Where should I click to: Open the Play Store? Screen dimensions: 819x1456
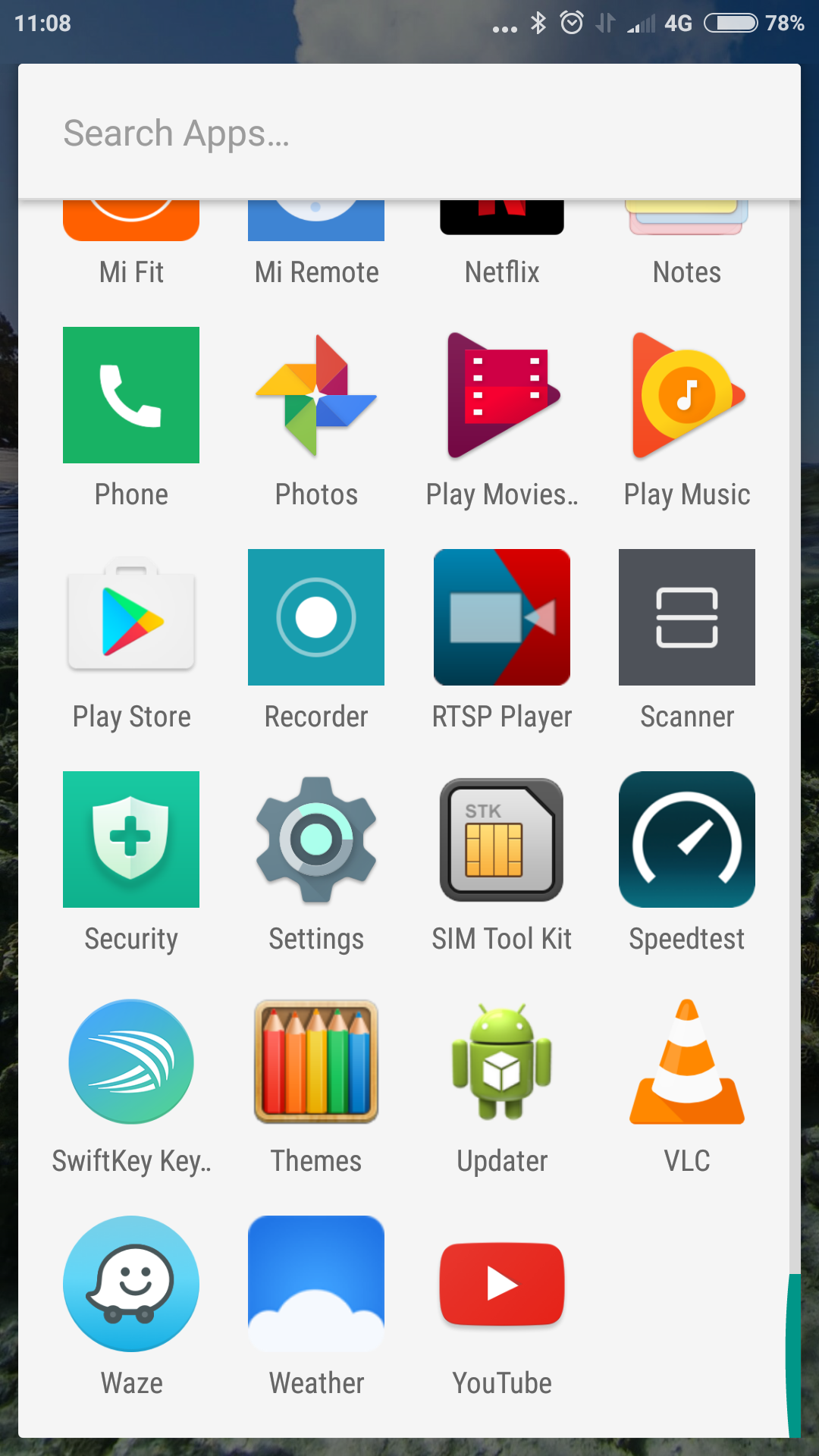(131, 617)
